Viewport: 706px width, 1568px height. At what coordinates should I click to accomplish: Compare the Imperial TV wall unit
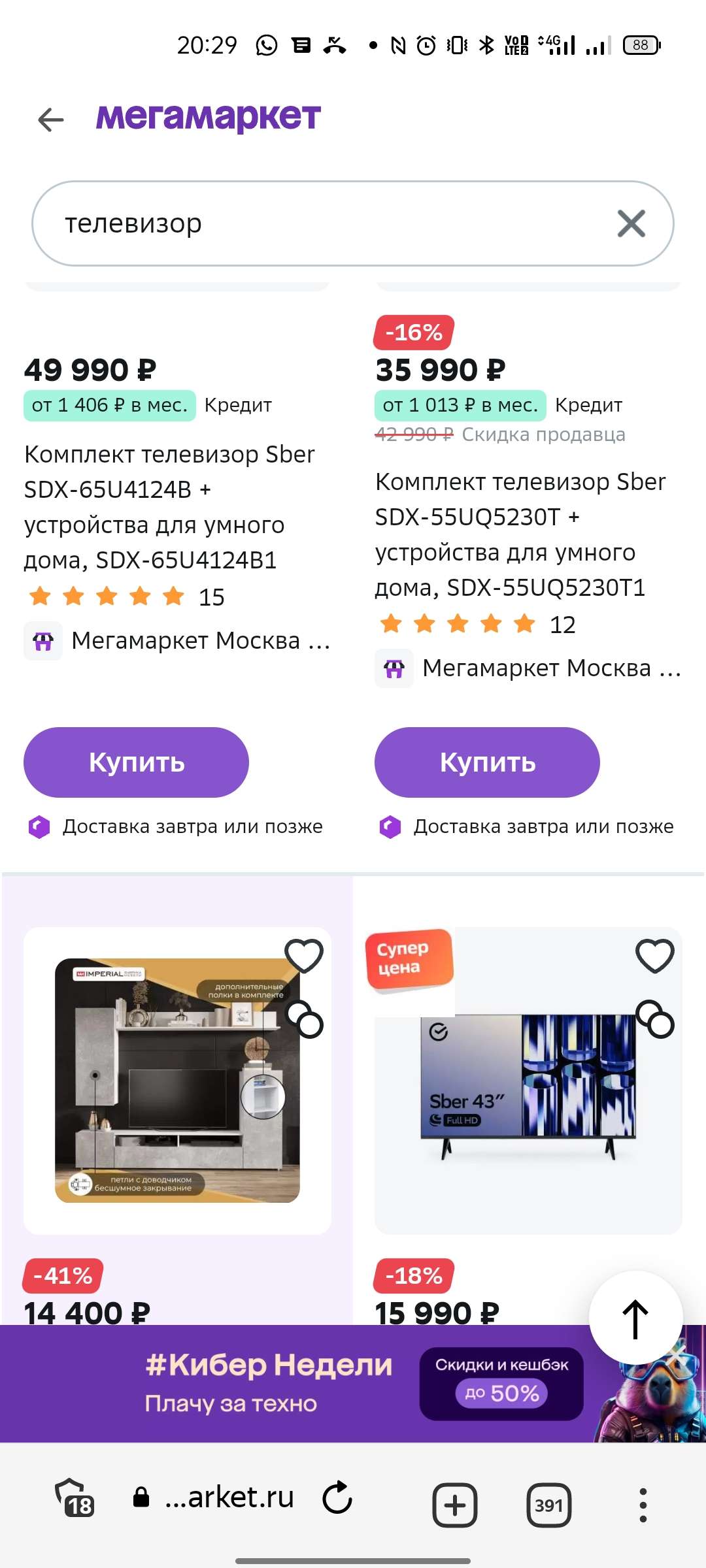point(305,1019)
